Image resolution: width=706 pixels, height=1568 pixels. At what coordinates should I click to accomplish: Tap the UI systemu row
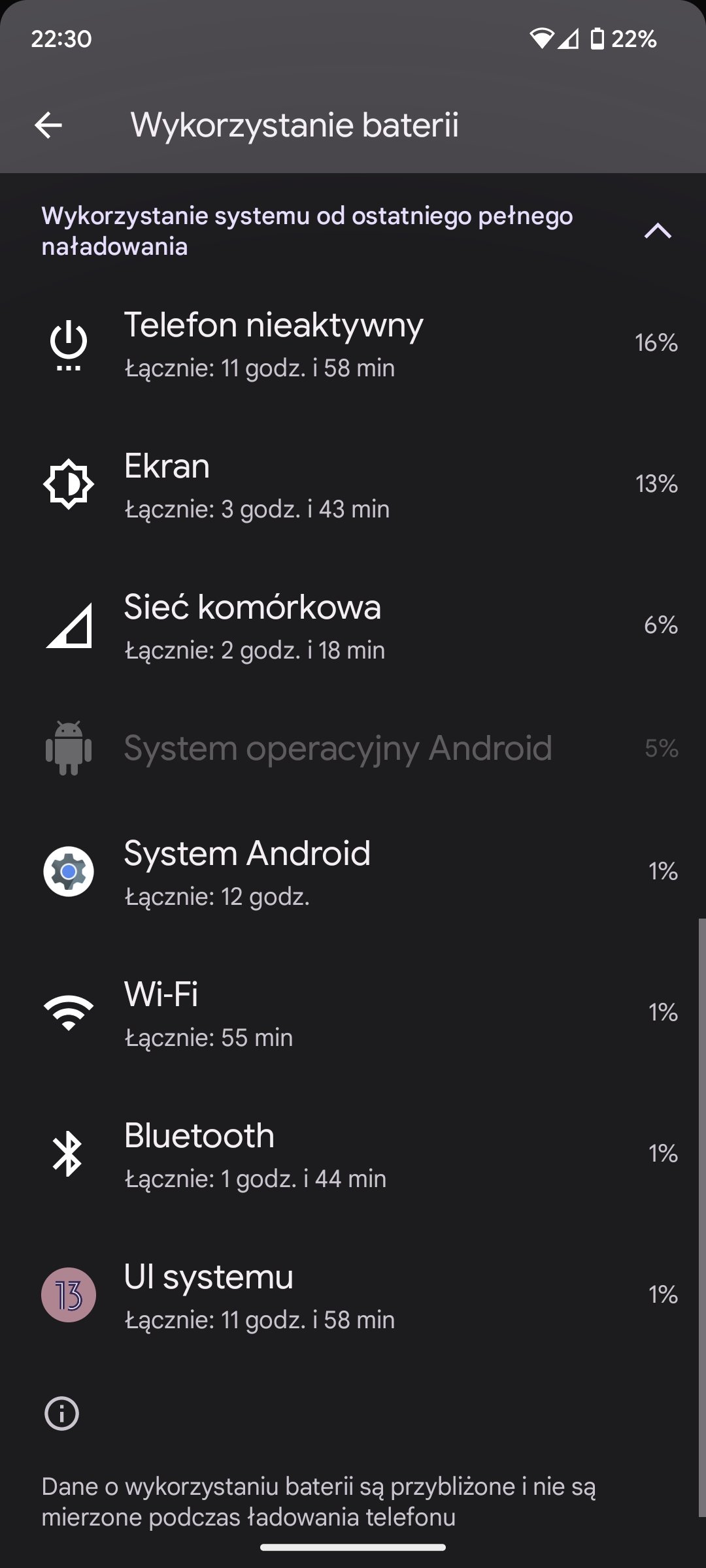(x=353, y=1295)
